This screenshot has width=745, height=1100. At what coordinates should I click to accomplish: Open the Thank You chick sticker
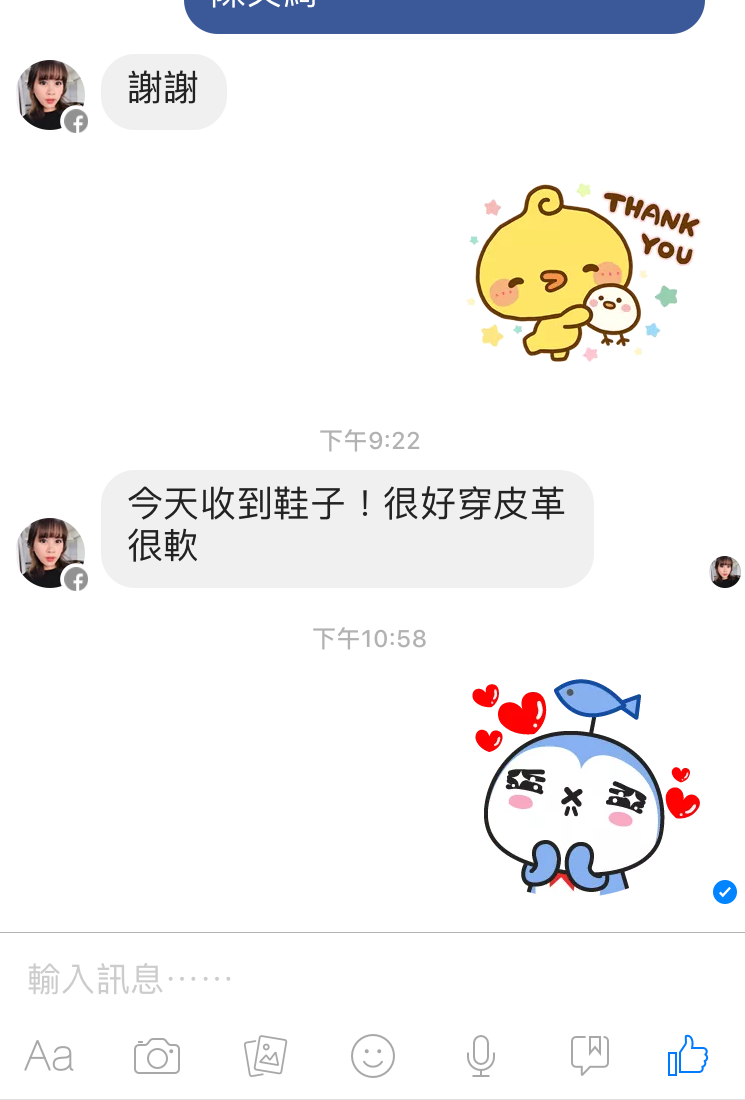click(x=582, y=271)
